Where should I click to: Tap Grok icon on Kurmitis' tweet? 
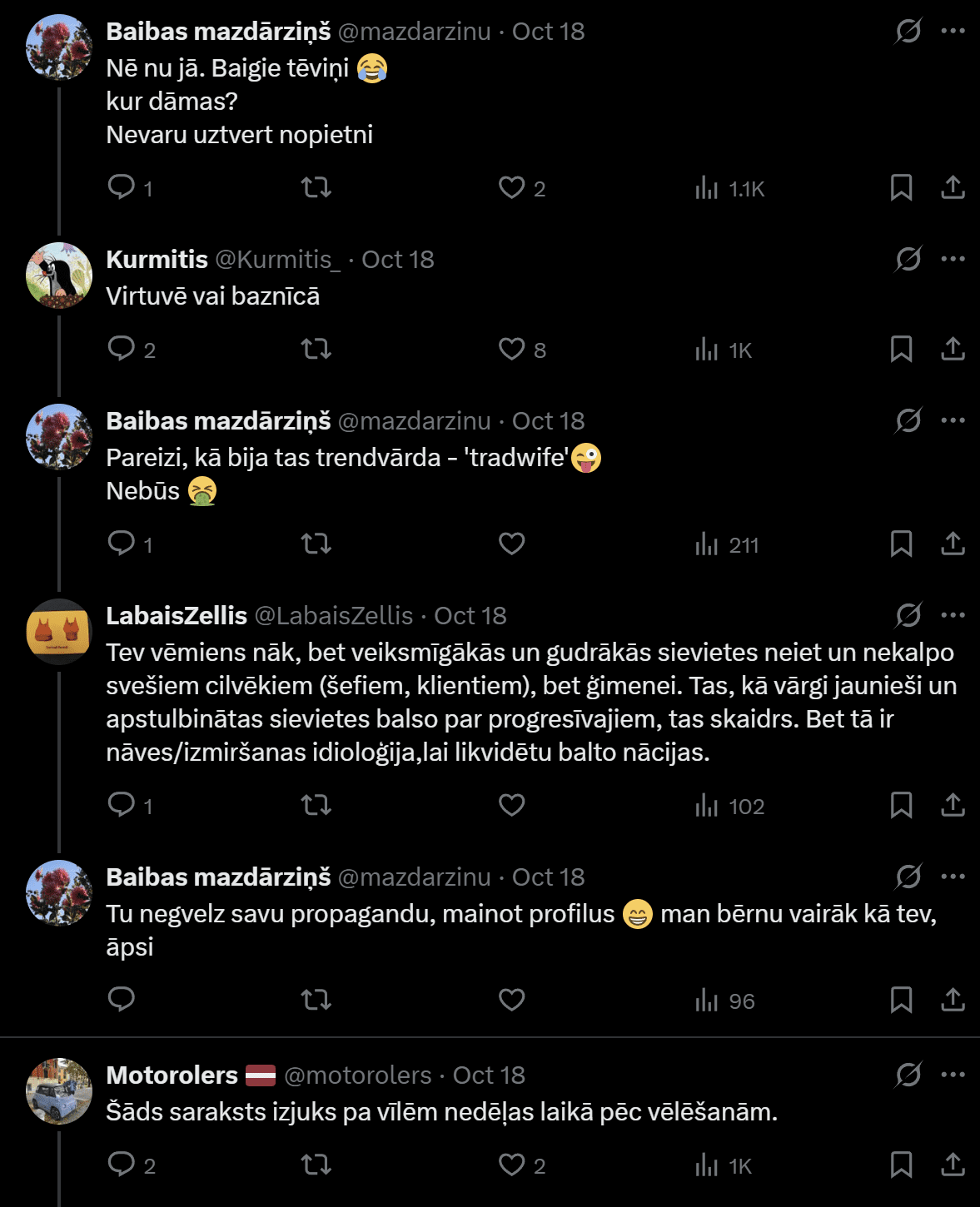click(x=908, y=259)
